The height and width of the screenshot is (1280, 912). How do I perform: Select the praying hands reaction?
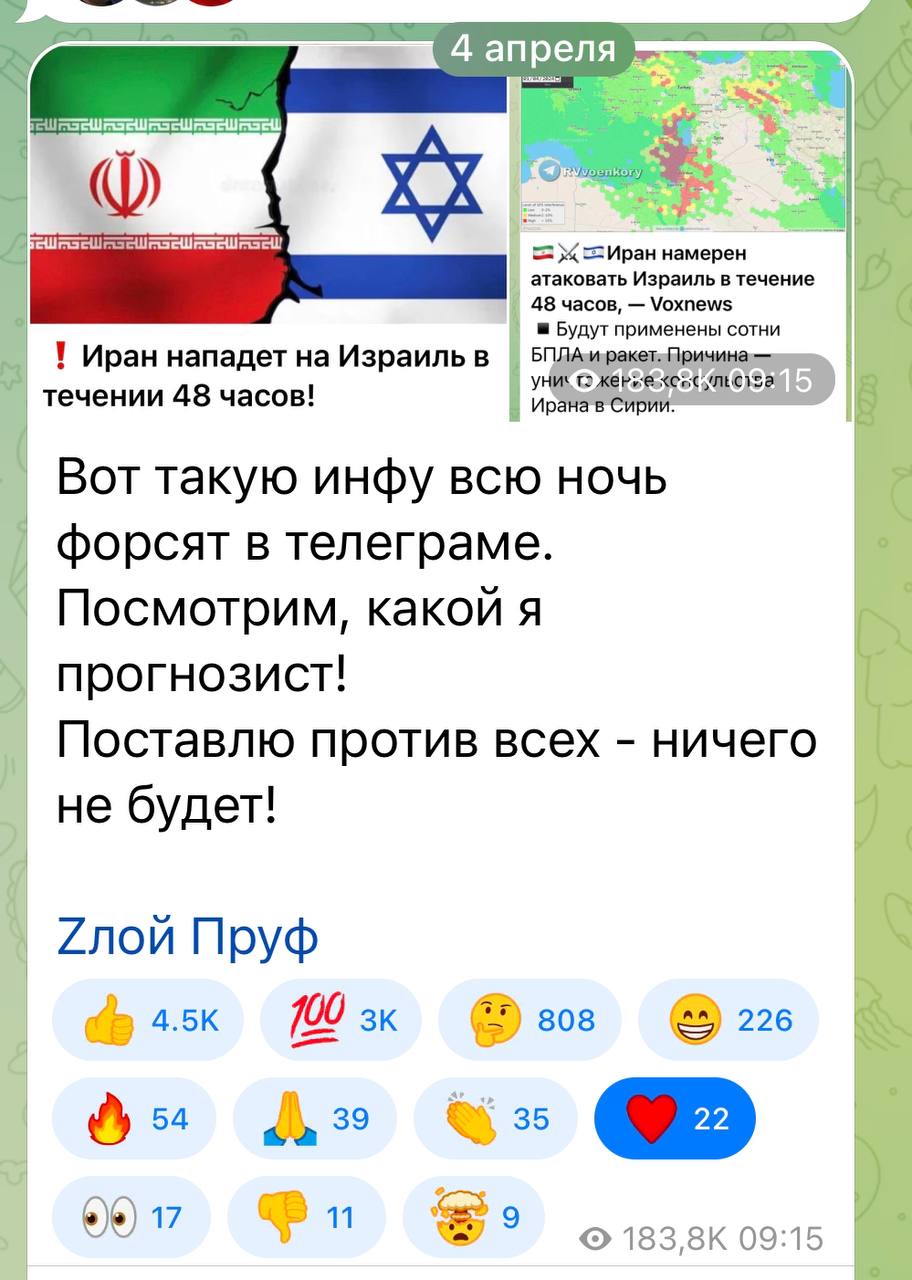(314, 1118)
